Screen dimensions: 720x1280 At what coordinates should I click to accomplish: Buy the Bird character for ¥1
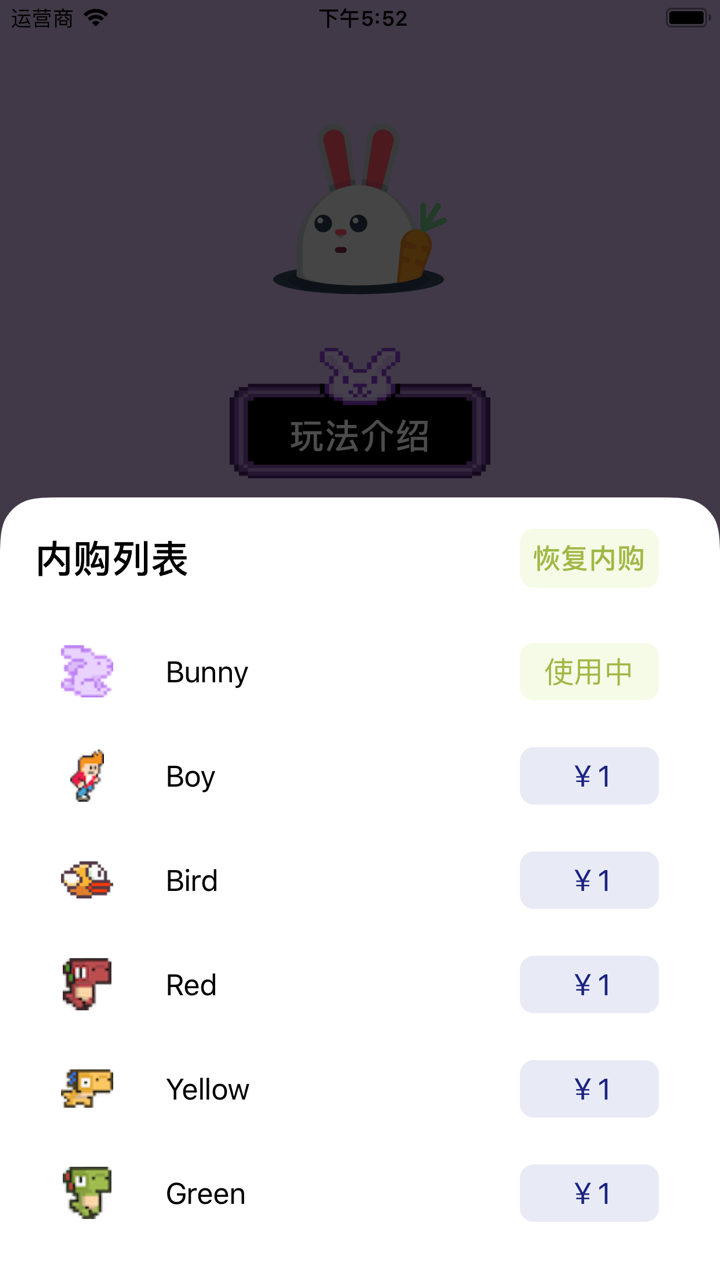point(589,880)
